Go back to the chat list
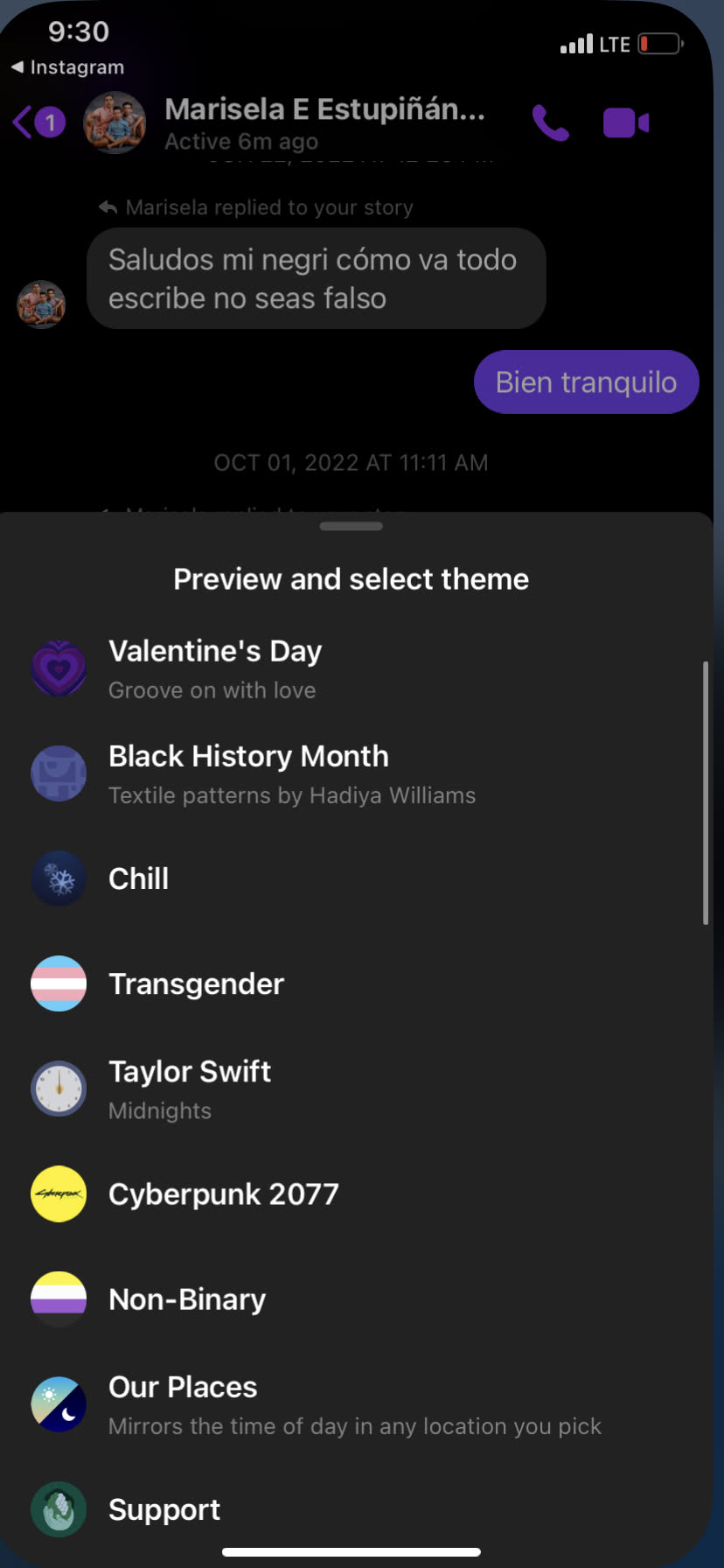The width and height of the screenshot is (724, 1568). coord(37,122)
